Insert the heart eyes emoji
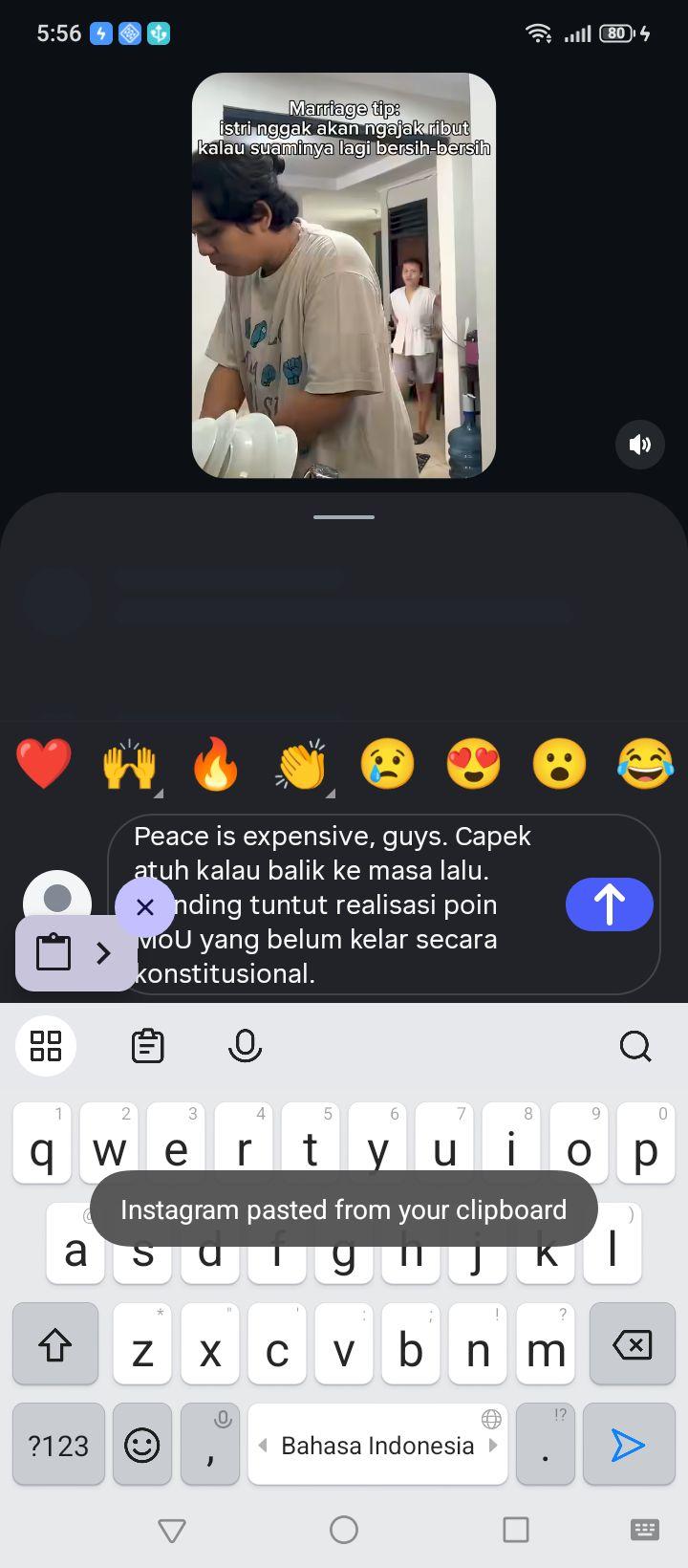 [x=474, y=765]
